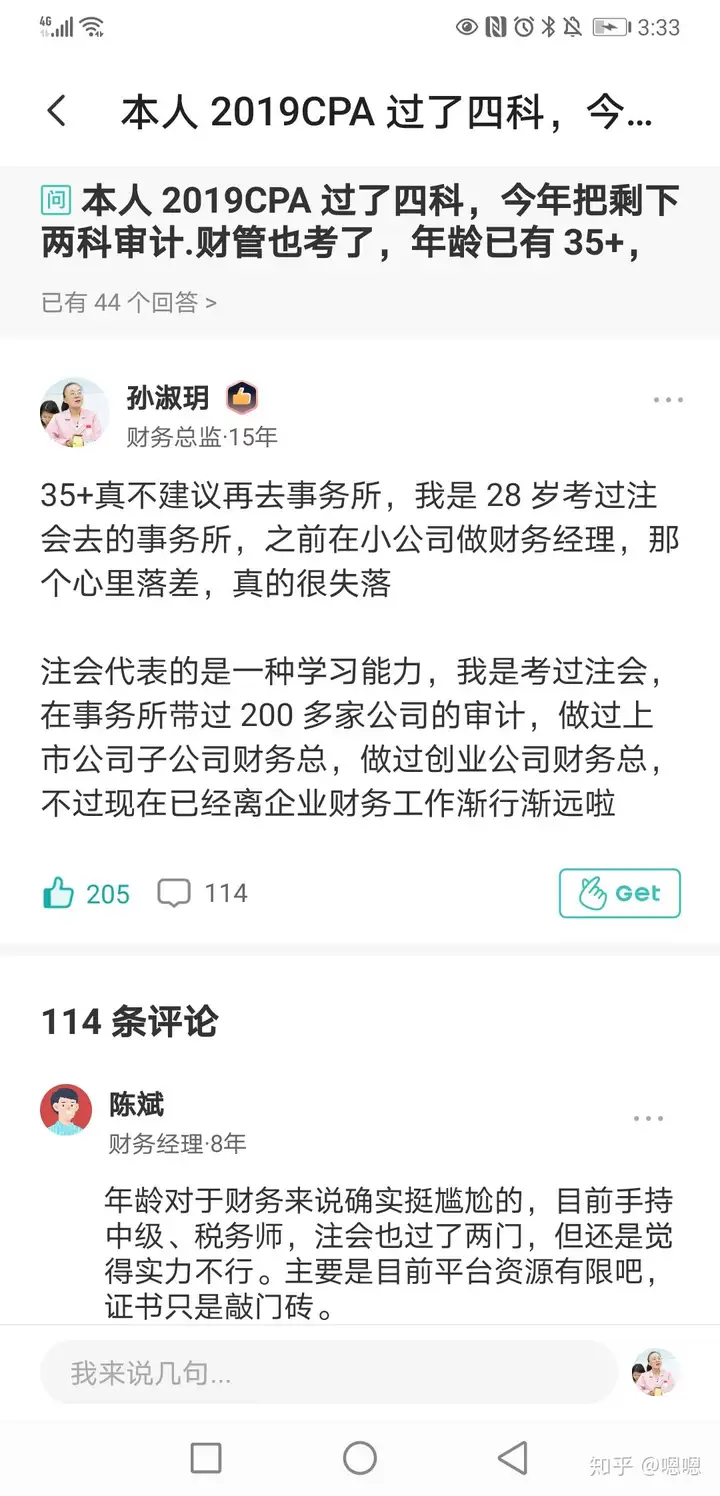Open more options on 陈斌's comment

click(648, 1119)
